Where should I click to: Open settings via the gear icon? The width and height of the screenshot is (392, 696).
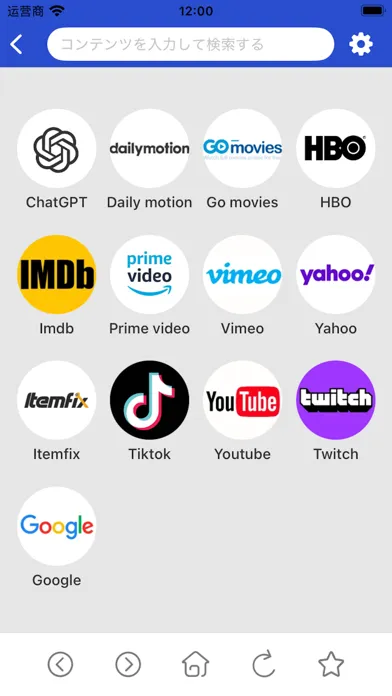[x=360, y=44]
